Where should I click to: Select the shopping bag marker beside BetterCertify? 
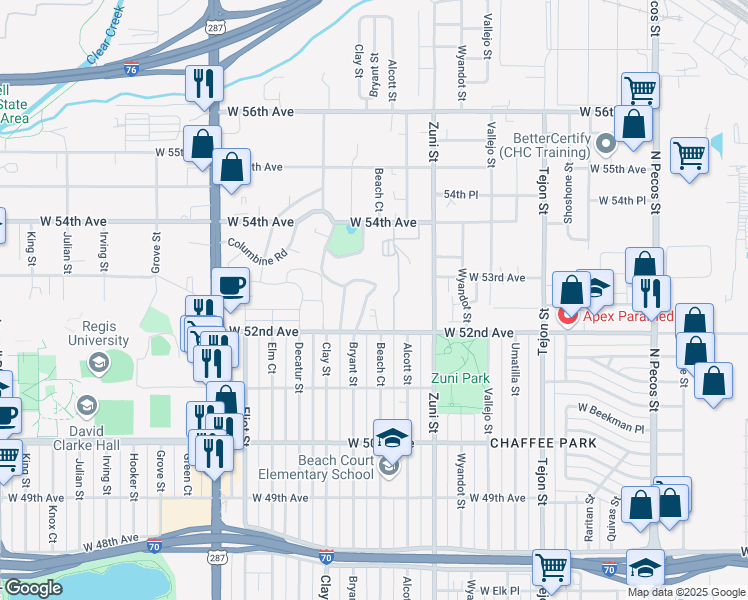pos(634,124)
